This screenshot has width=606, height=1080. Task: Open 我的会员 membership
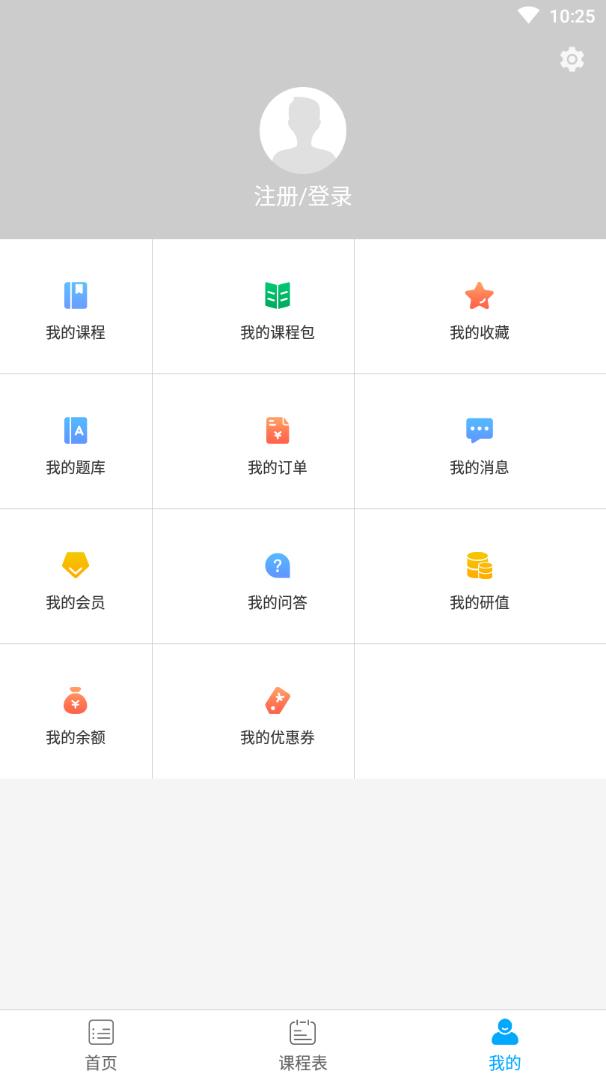[x=76, y=578]
